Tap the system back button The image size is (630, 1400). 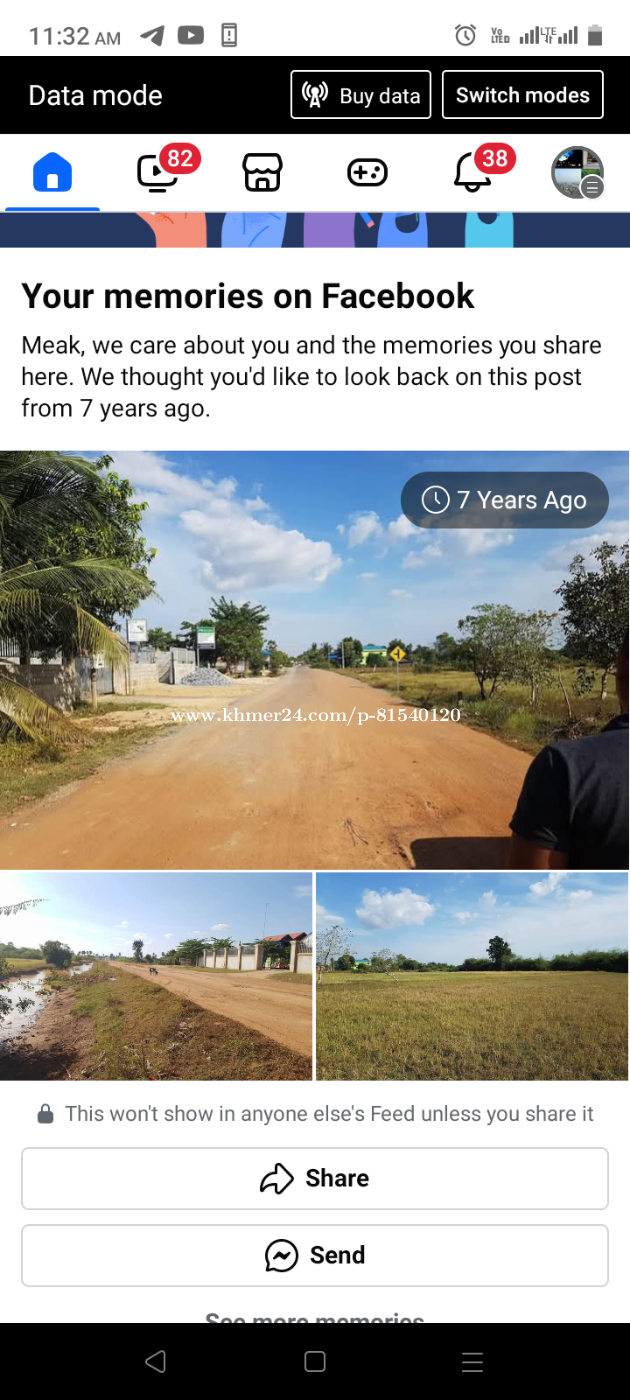(x=155, y=1361)
